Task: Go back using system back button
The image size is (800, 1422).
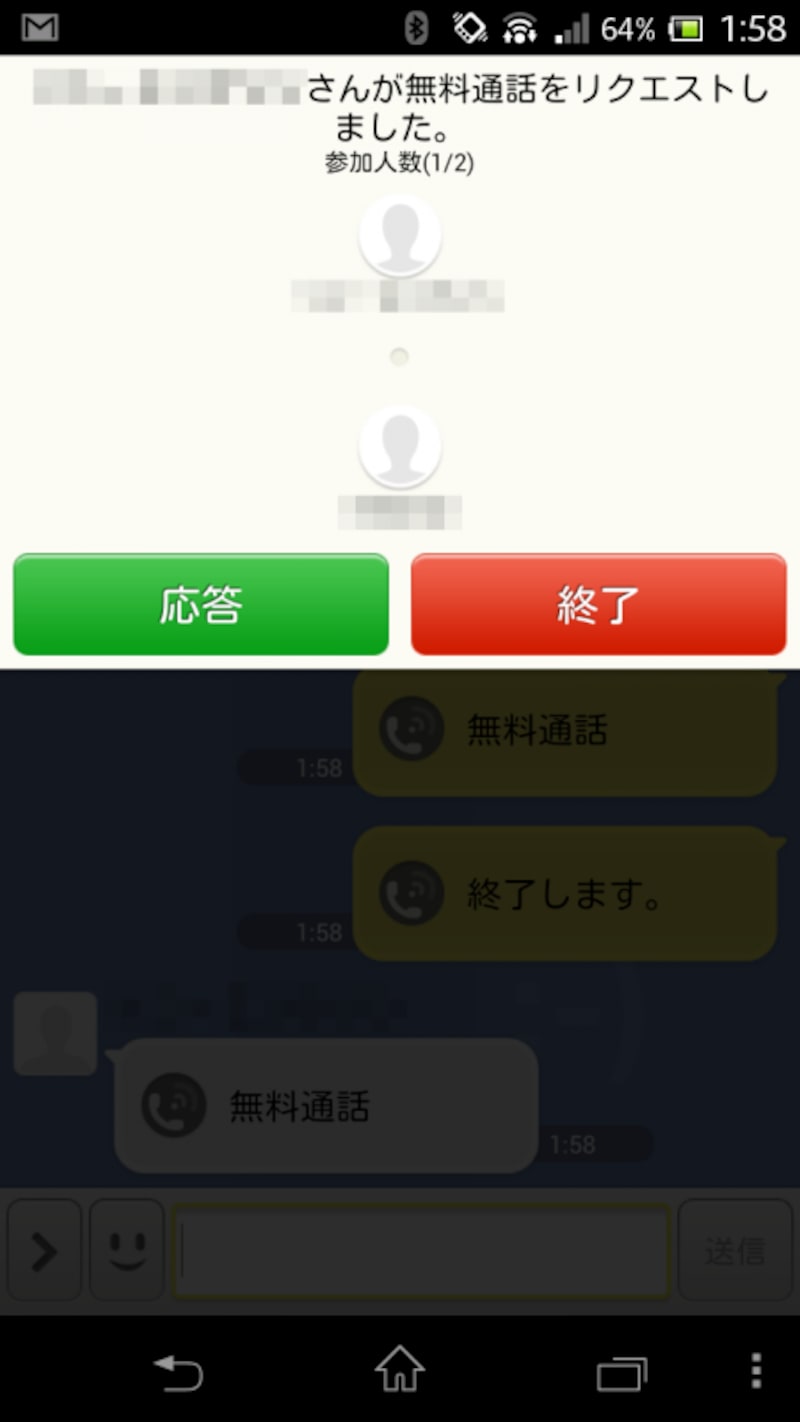Action: pos(178,1372)
